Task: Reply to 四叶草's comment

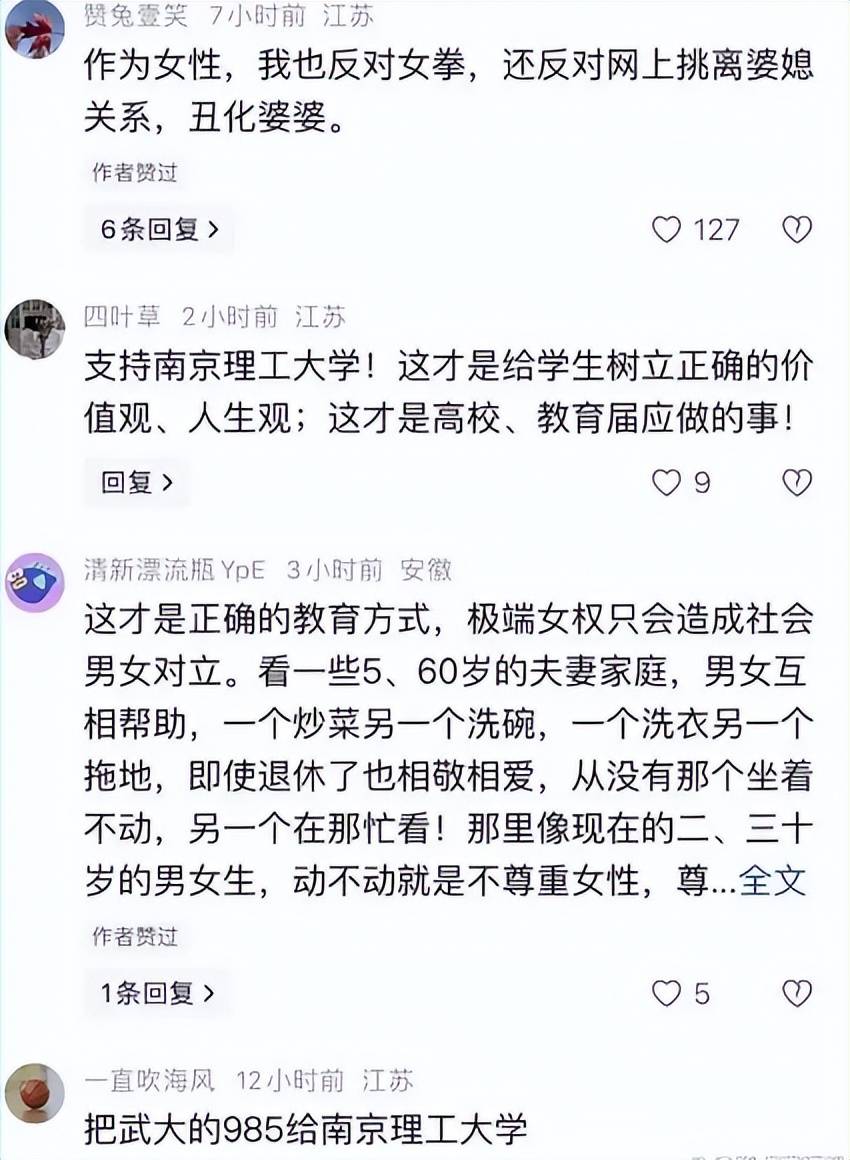Action: [x=137, y=483]
